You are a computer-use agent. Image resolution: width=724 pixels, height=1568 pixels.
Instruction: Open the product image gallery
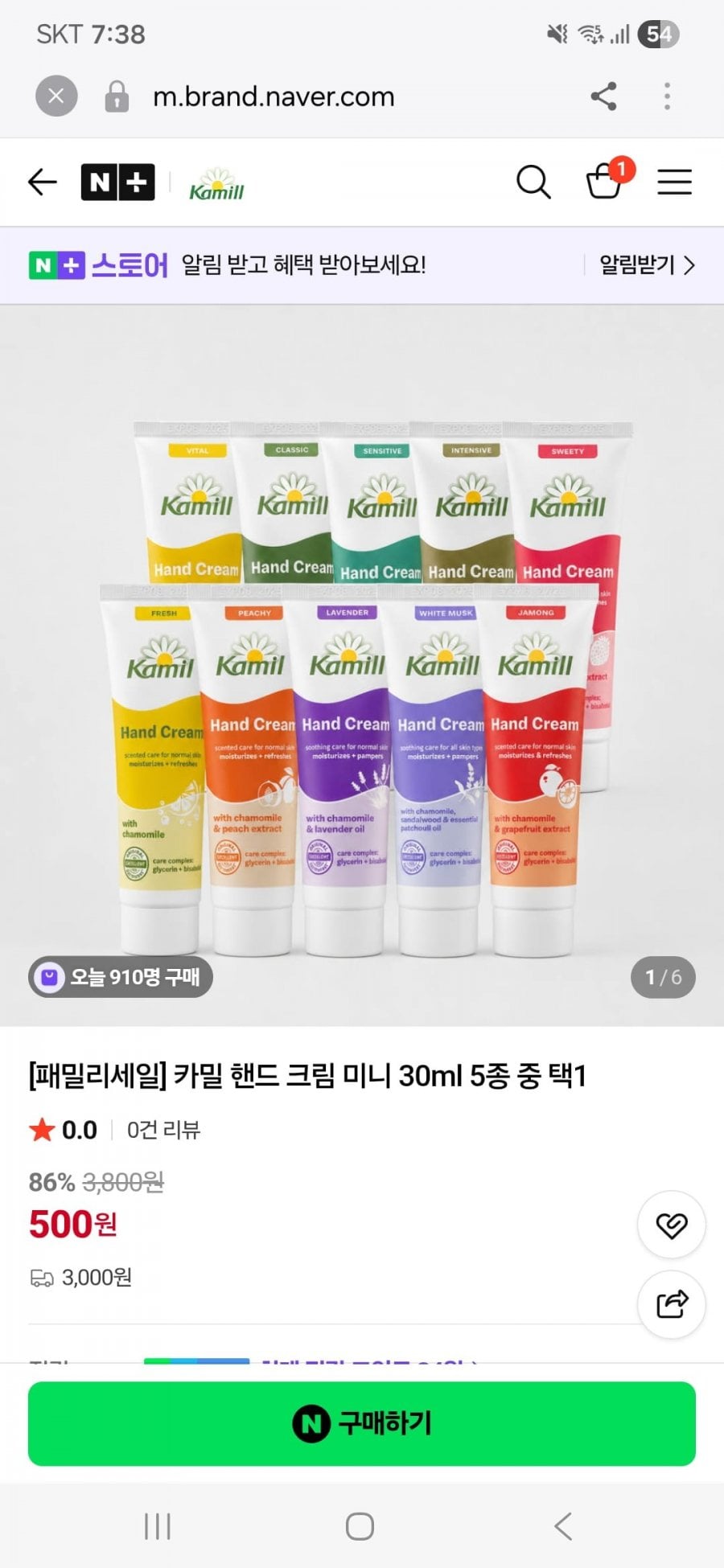362,665
